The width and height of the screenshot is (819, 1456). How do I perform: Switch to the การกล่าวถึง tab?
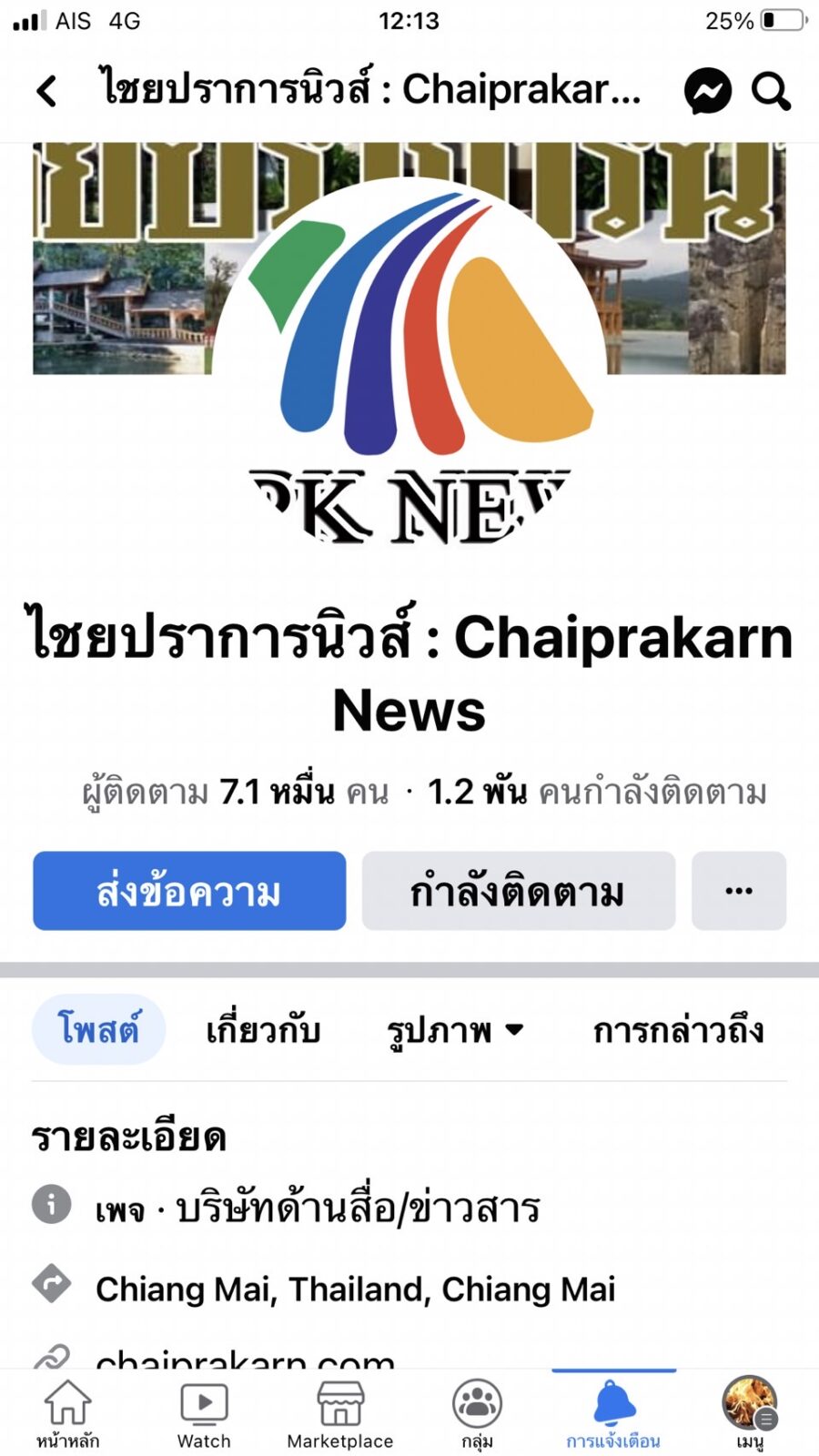[678, 1030]
